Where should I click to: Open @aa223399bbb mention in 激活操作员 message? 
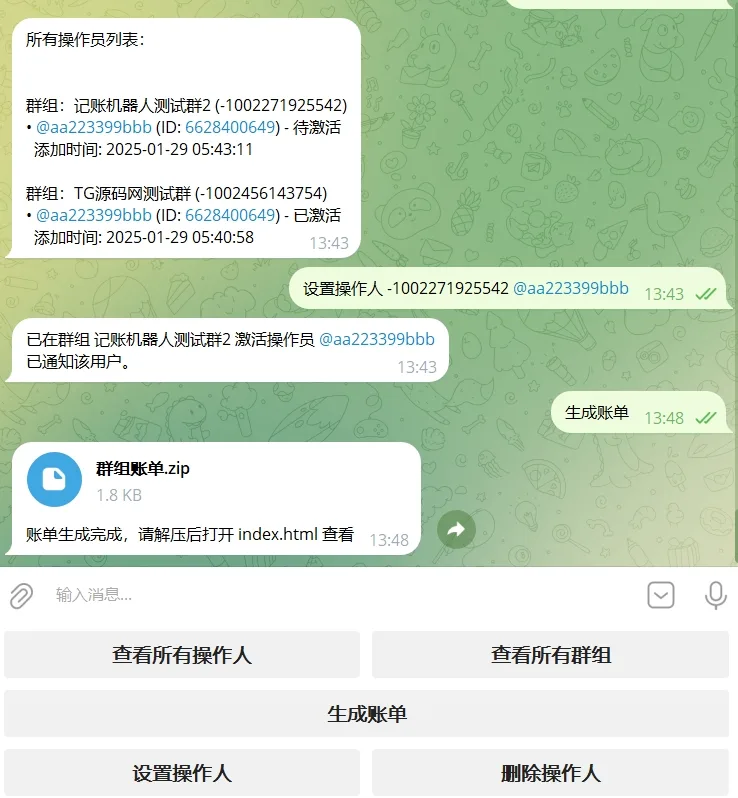pos(376,340)
